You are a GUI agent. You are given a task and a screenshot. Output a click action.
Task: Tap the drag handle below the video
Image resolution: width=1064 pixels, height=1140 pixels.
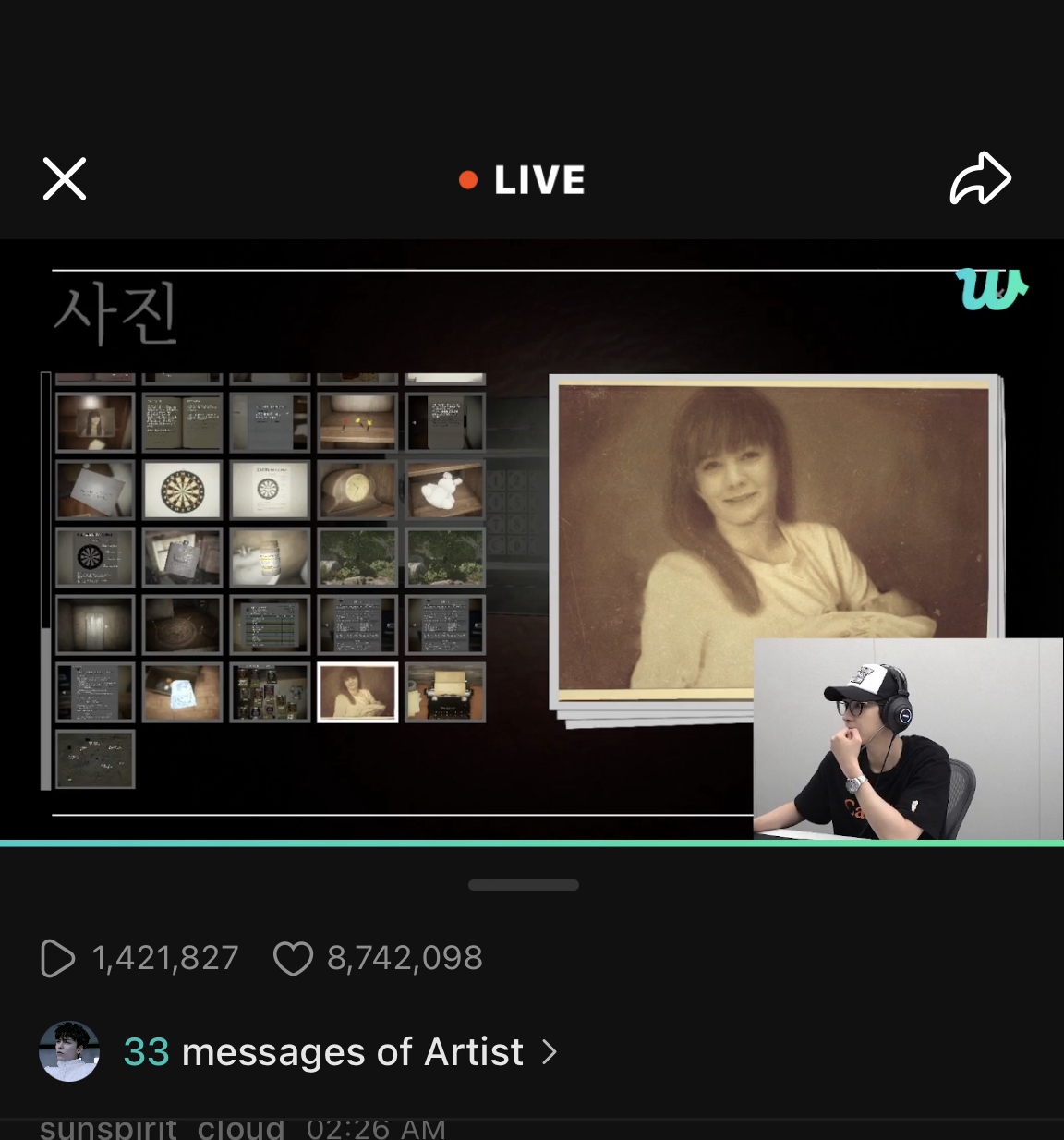[523, 885]
